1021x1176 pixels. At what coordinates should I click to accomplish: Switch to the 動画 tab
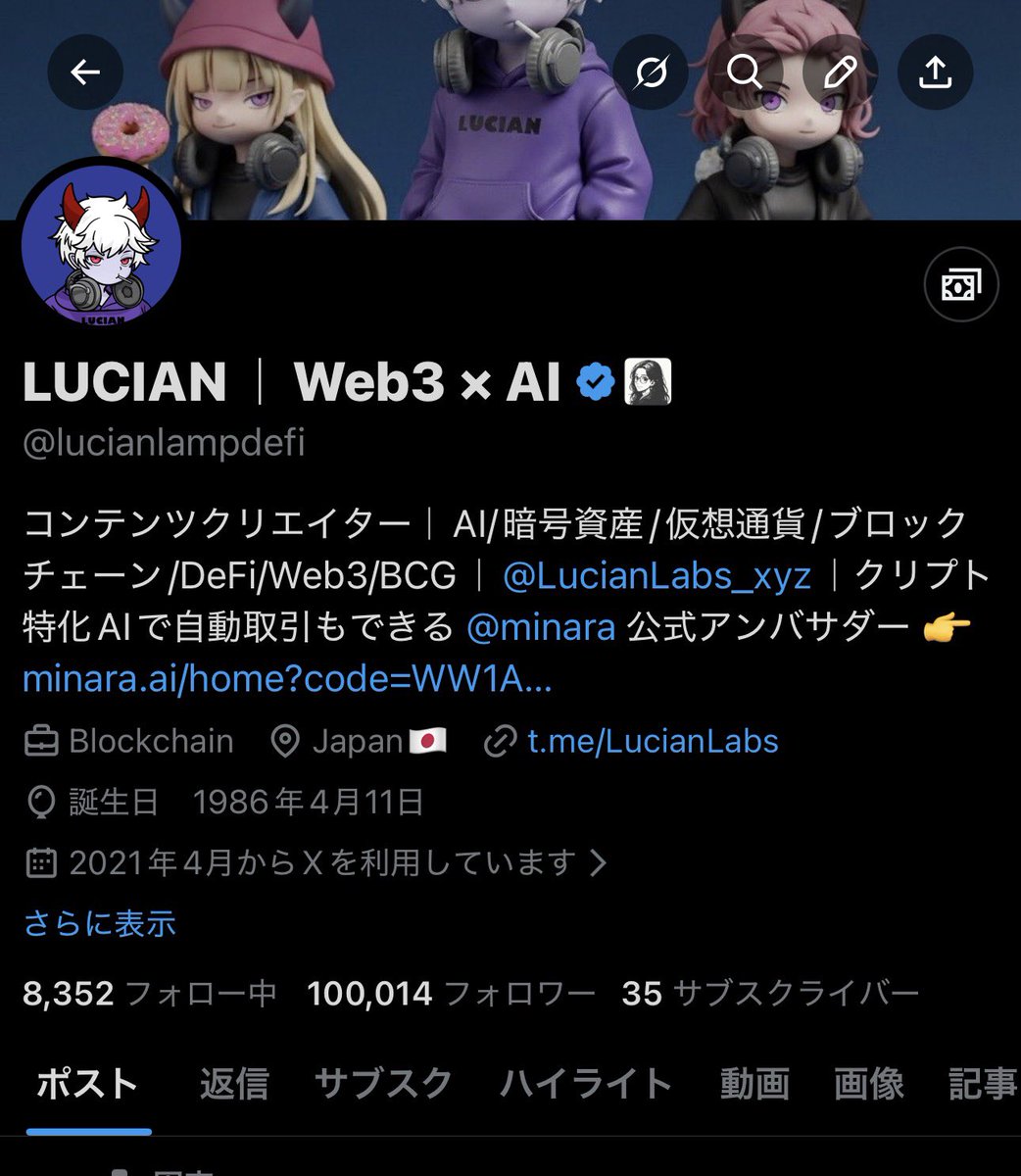click(x=754, y=1084)
